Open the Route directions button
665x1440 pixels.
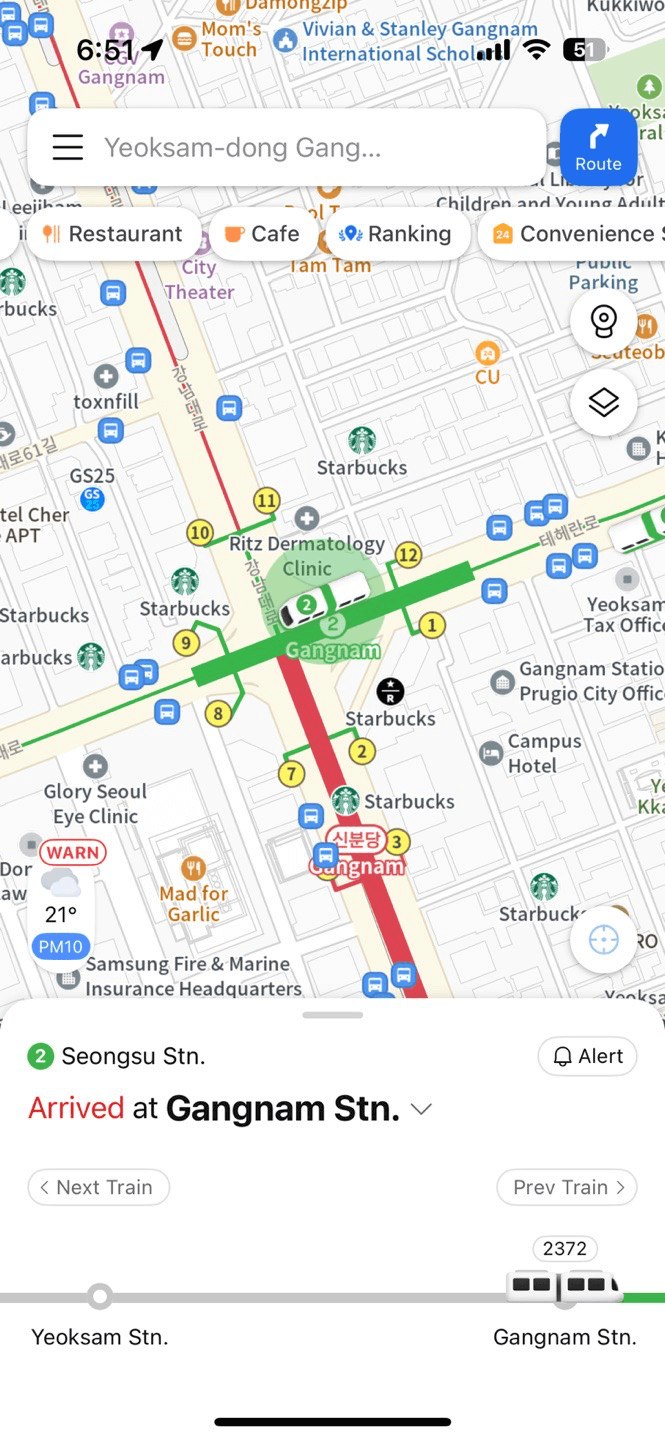pyautogui.click(x=598, y=148)
